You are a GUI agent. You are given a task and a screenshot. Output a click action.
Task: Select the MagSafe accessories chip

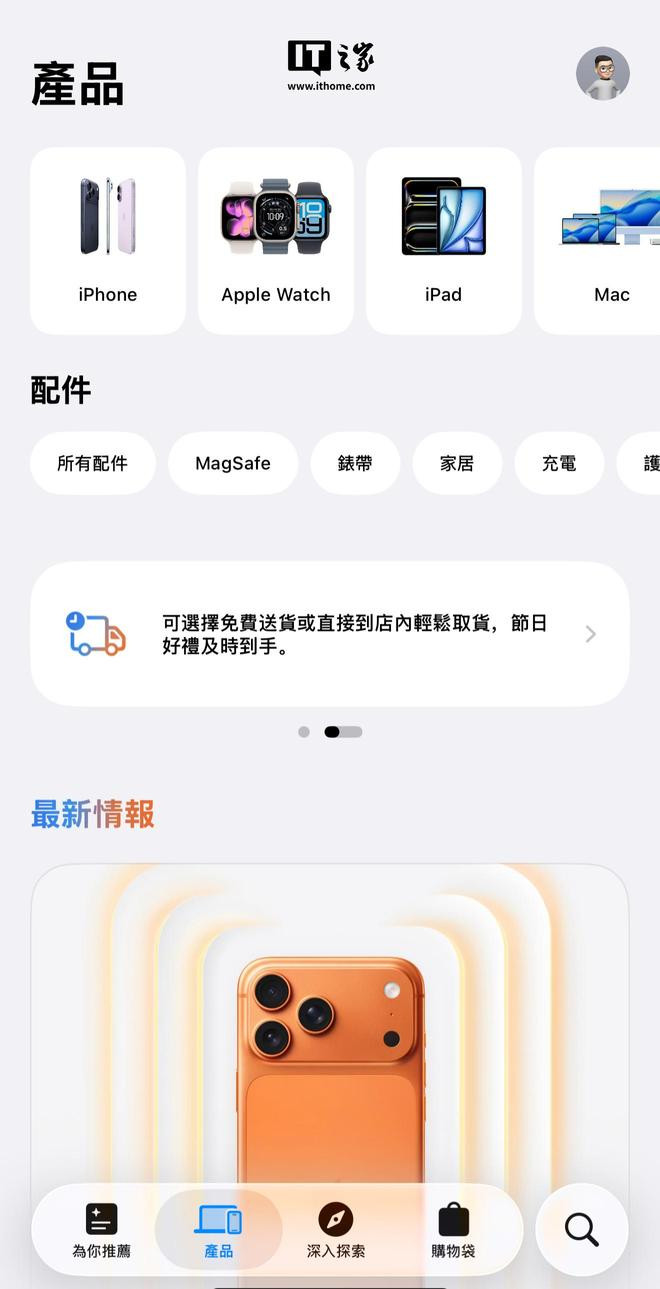pyautogui.click(x=233, y=463)
